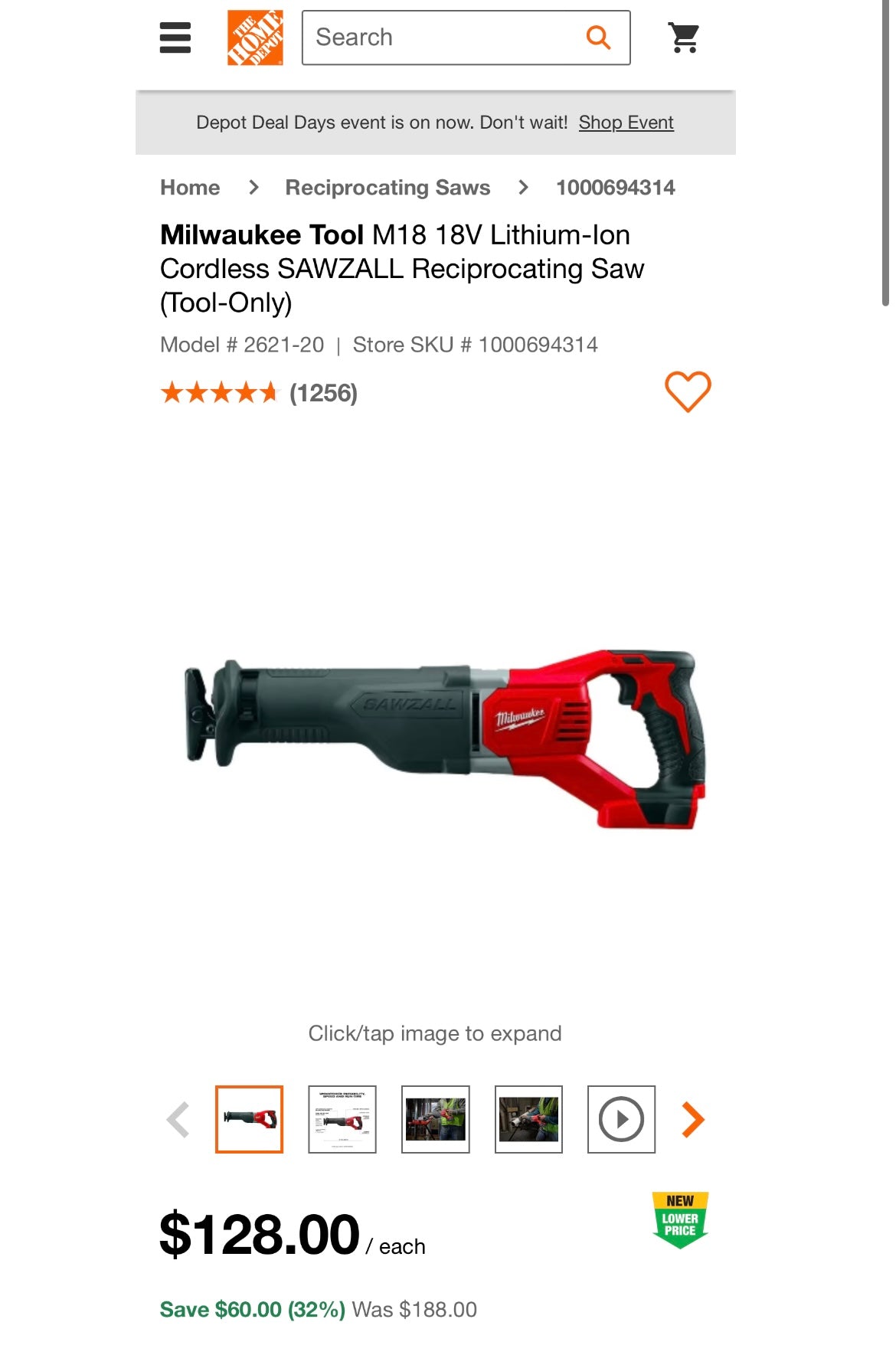
Task: Go to Home breadcrumb
Action: pyautogui.click(x=190, y=188)
